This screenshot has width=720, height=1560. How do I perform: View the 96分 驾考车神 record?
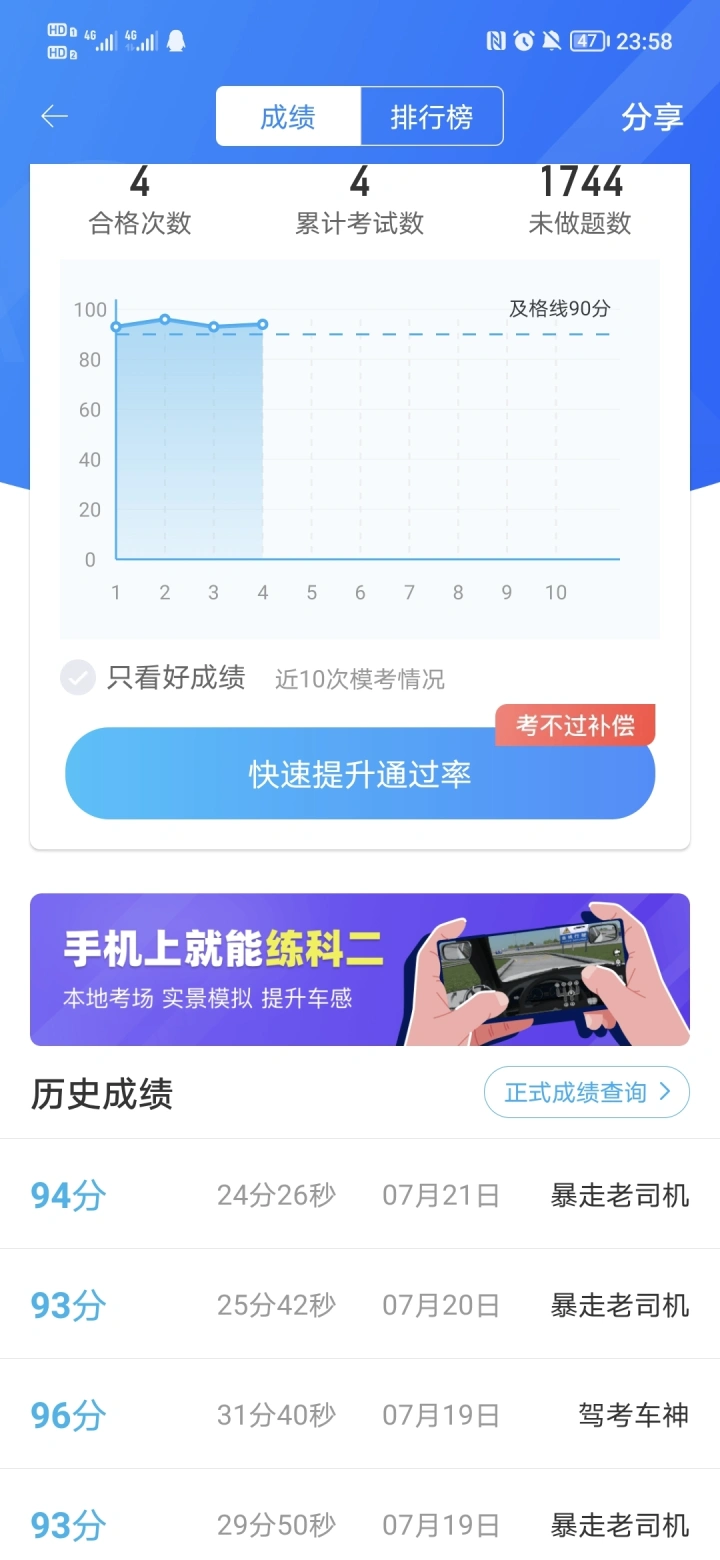[360, 1415]
